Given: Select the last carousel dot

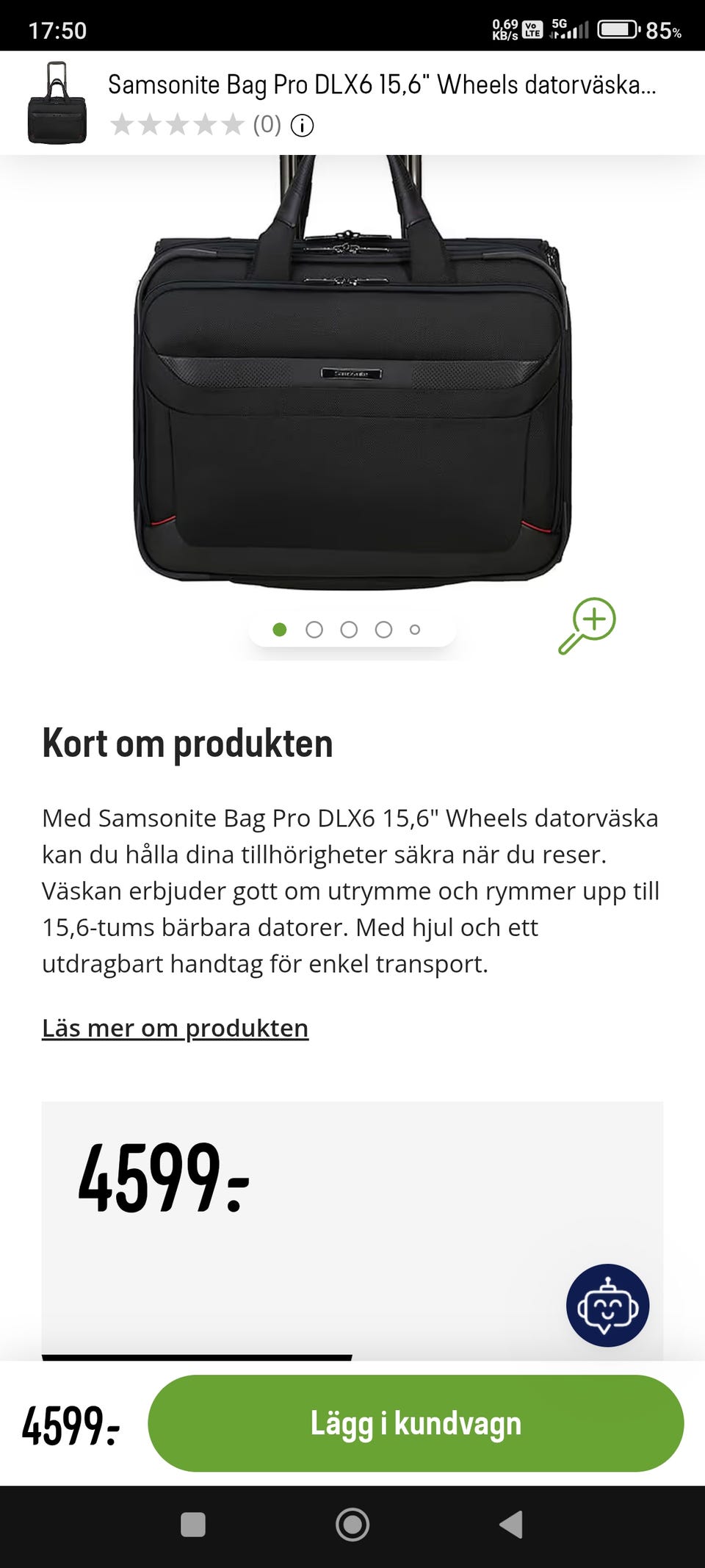Looking at the screenshot, I should click(x=414, y=628).
